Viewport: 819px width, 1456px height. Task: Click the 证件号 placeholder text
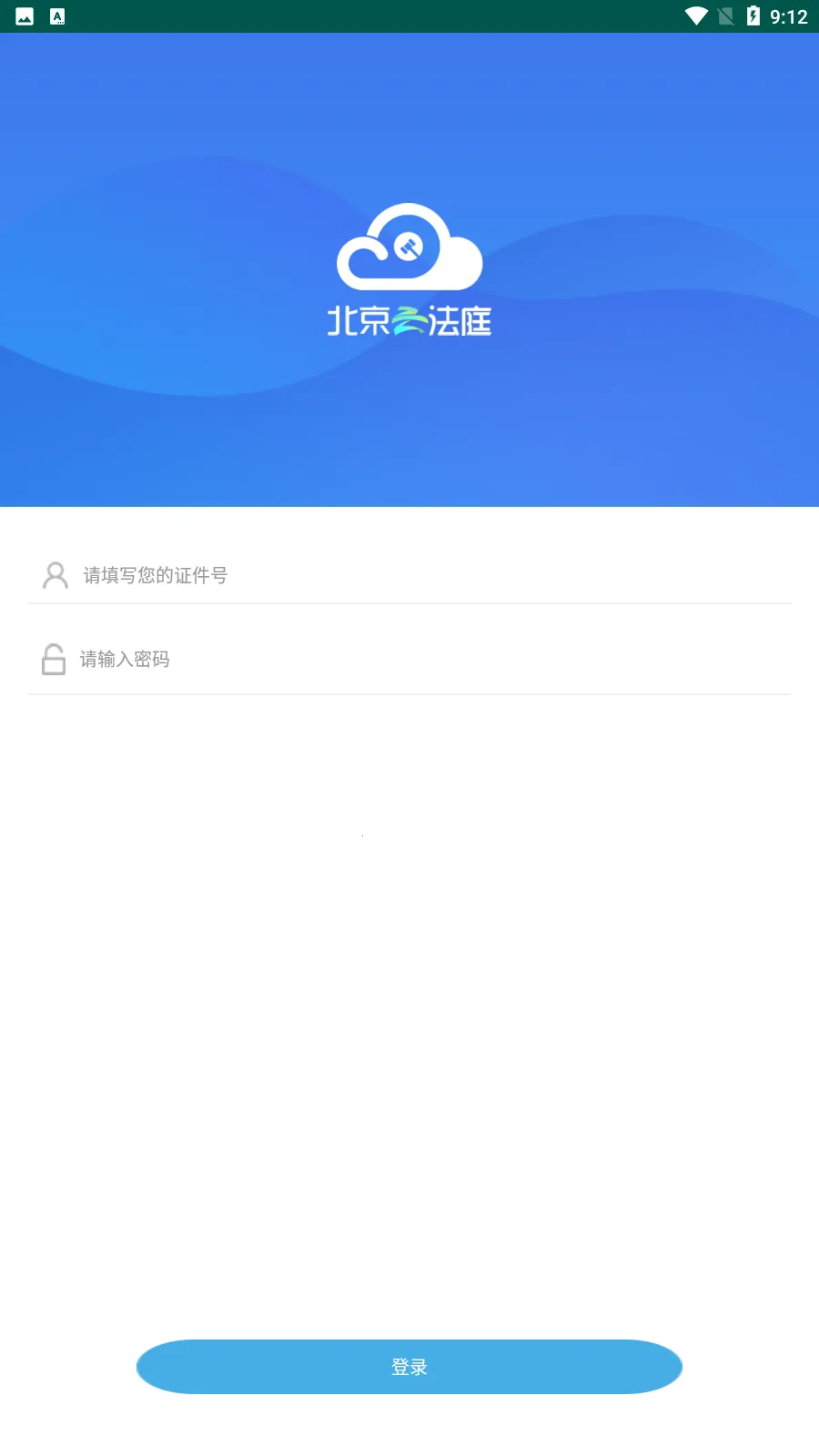click(x=155, y=575)
